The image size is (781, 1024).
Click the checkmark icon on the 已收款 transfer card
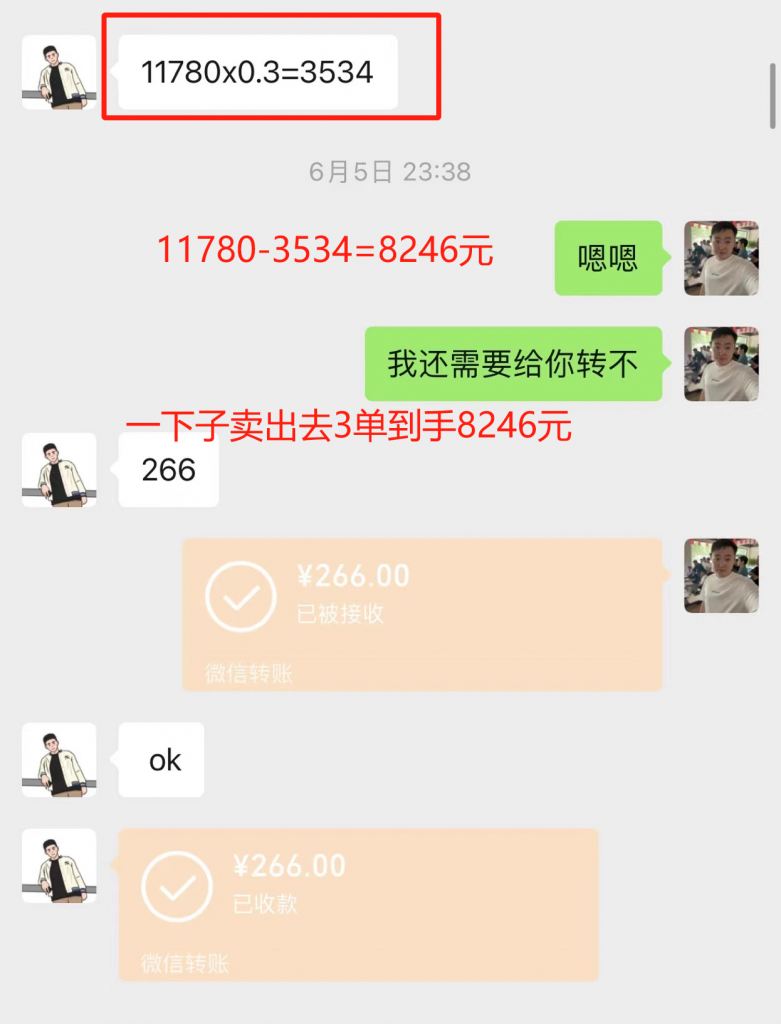[x=179, y=885]
